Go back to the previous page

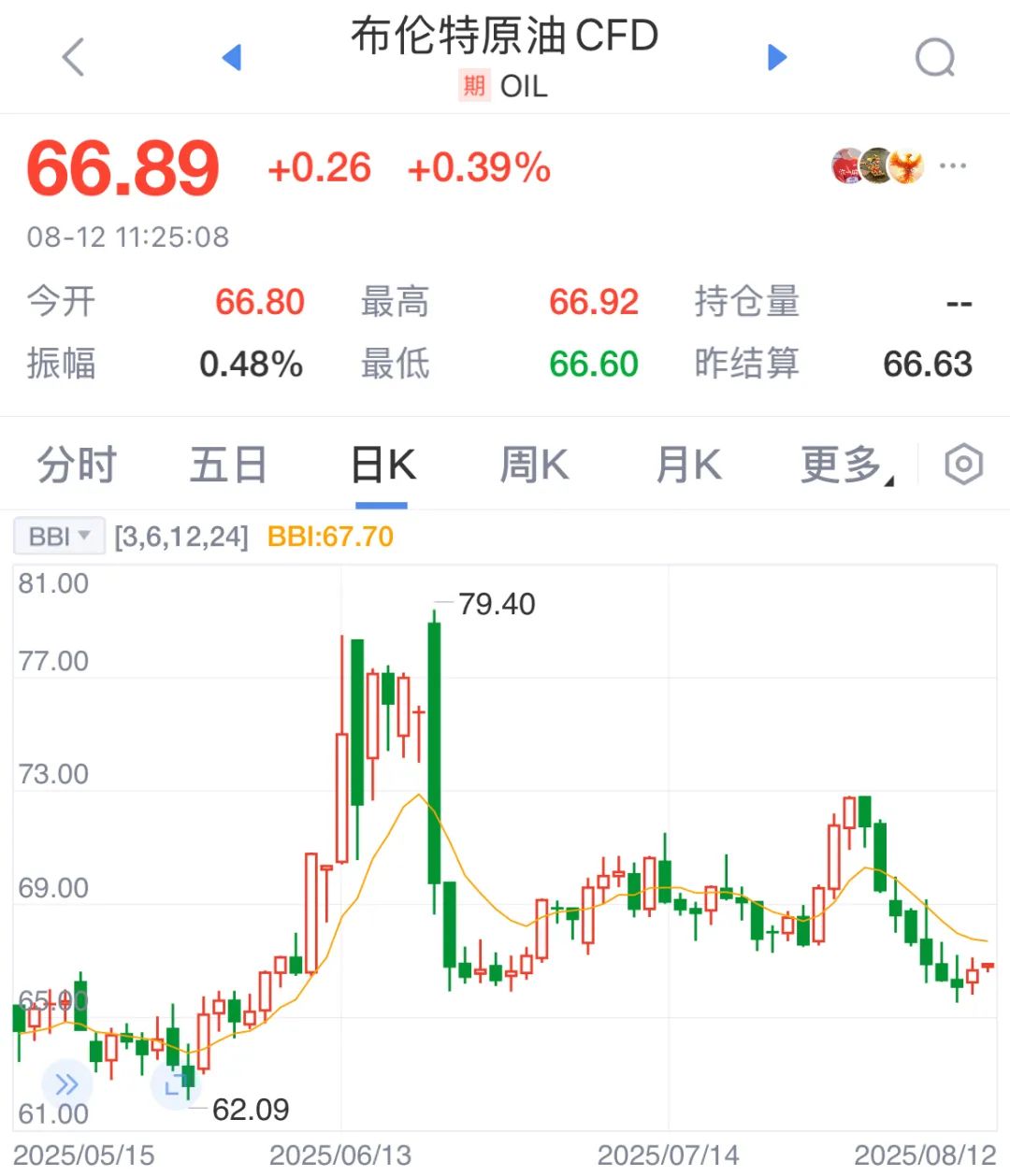(x=73, y=57)
